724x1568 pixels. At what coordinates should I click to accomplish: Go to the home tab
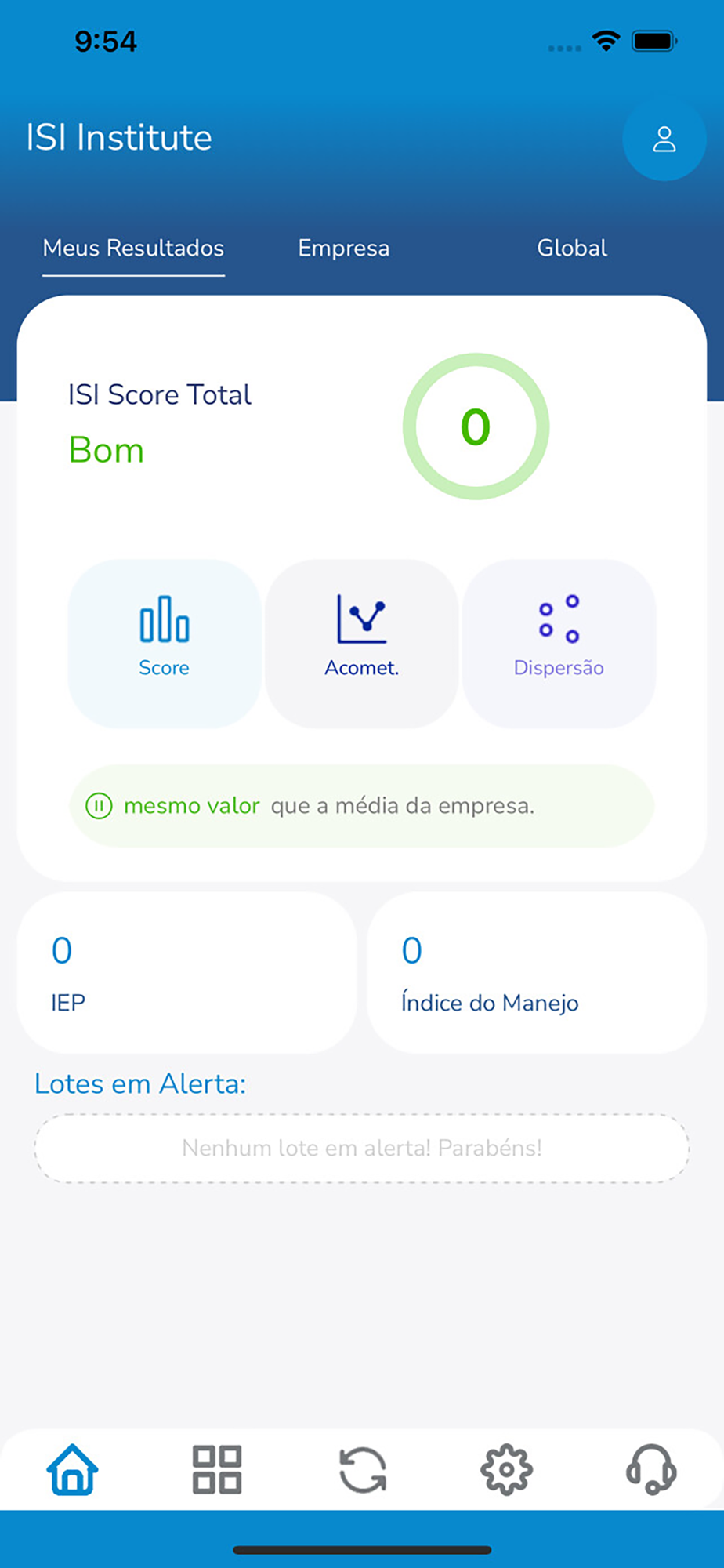click(72, 1469)
